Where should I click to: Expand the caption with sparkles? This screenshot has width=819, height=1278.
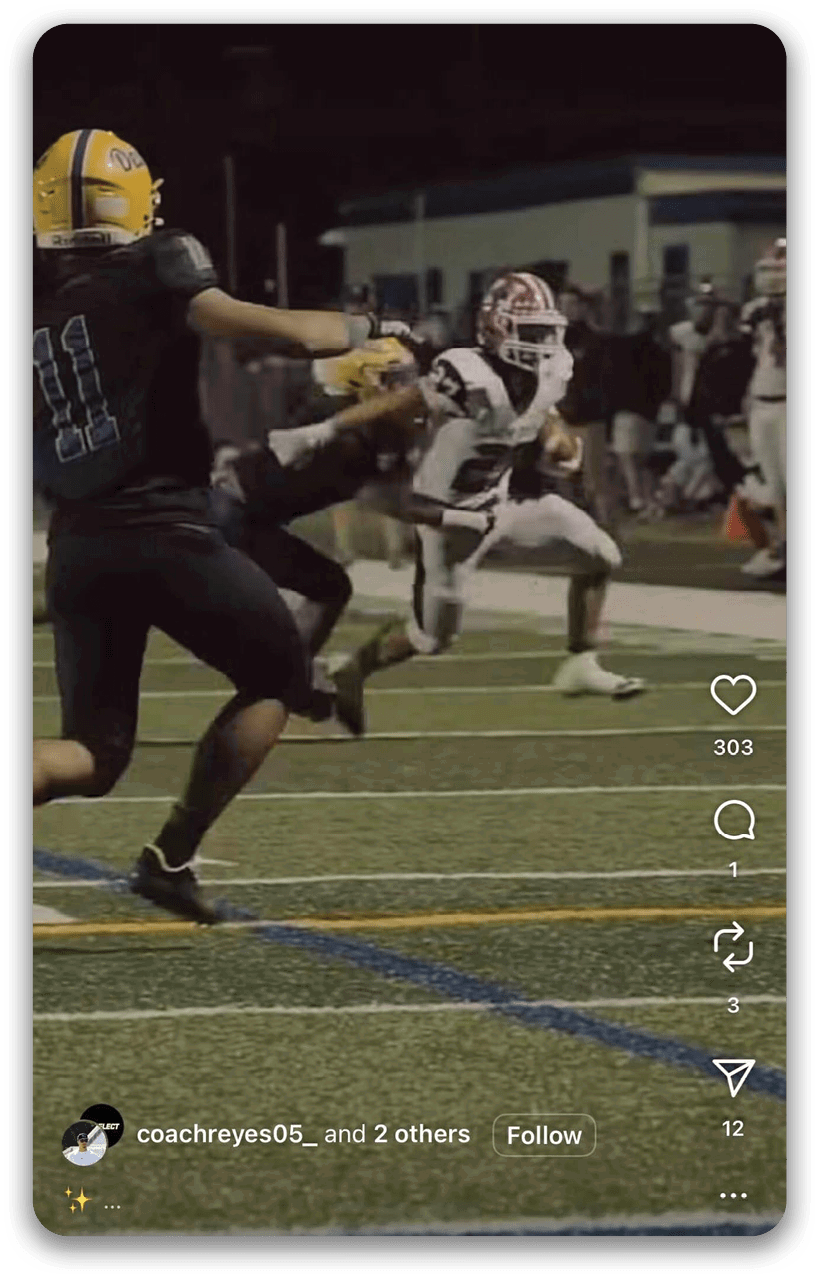pyautogui.click(x=111, y=1206)
